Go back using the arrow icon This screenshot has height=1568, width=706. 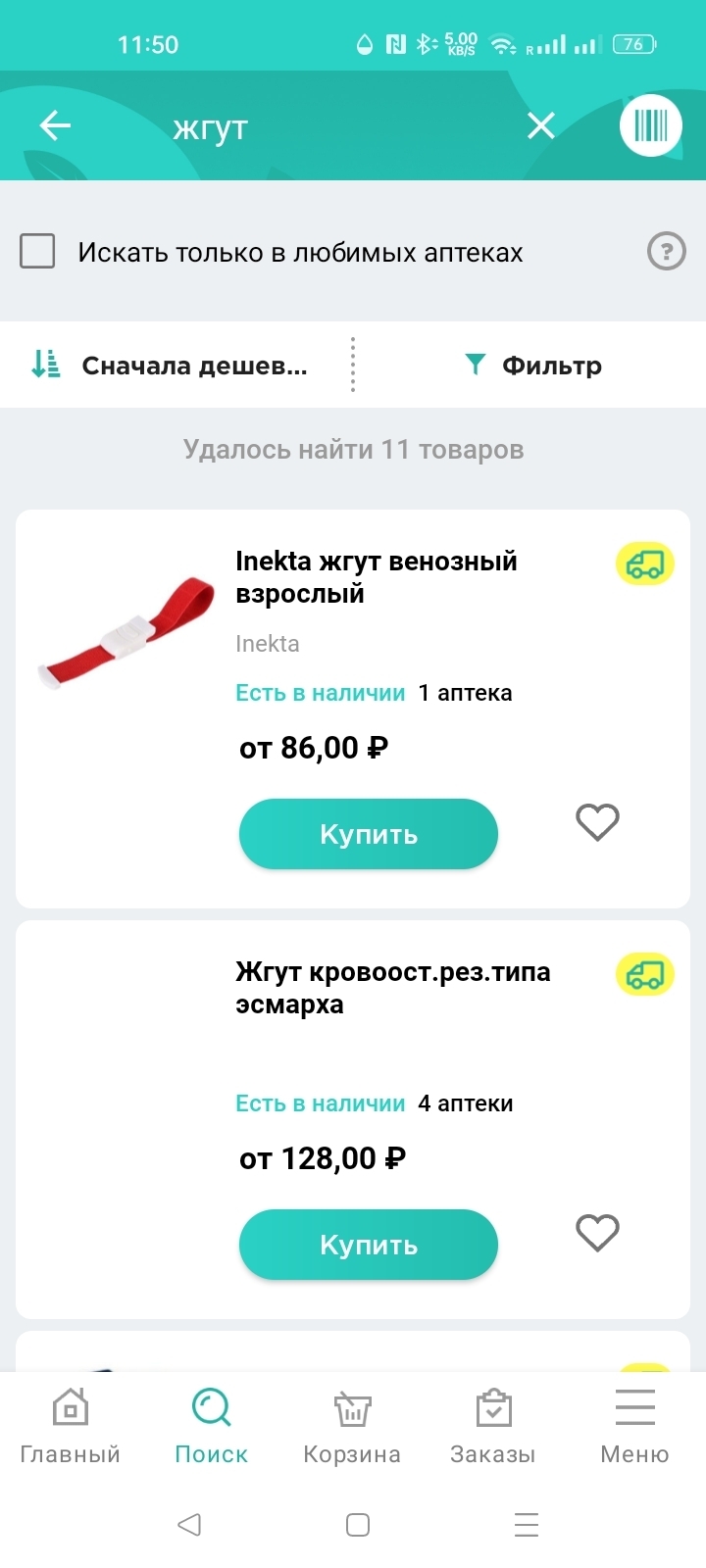click(55, 125)
